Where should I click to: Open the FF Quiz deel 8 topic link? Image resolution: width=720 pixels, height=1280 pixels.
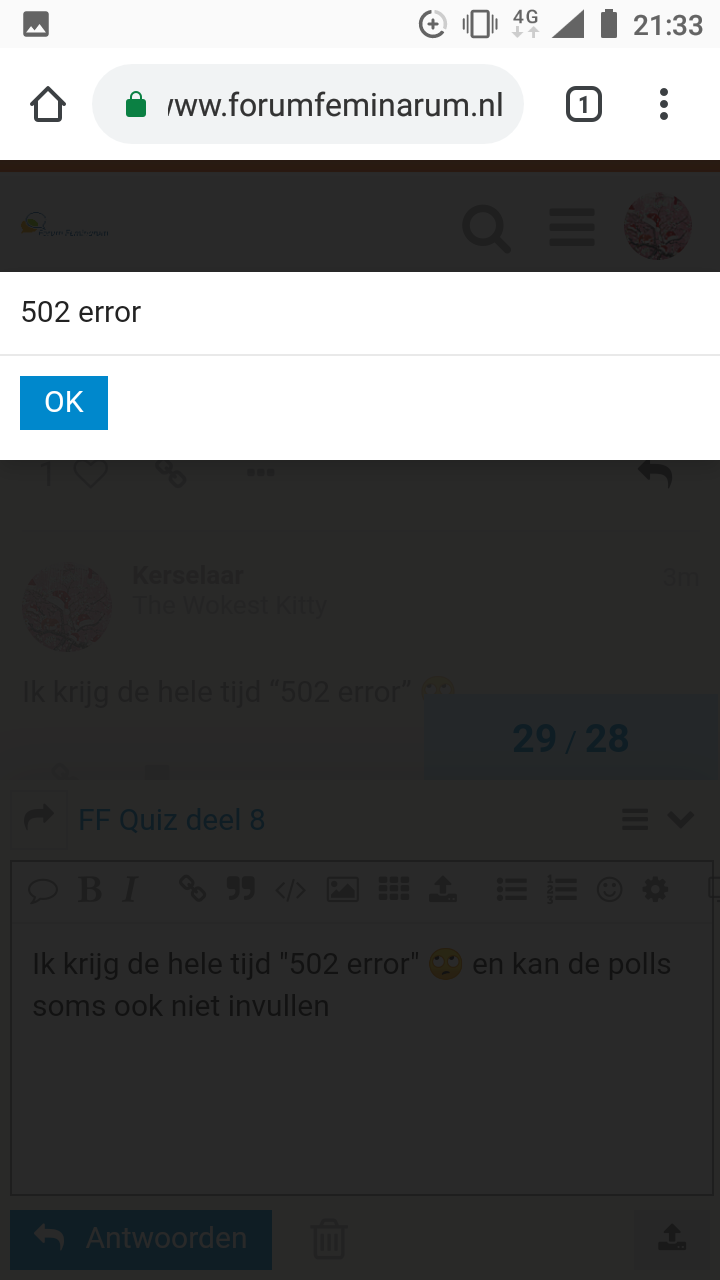click(172, 820)
